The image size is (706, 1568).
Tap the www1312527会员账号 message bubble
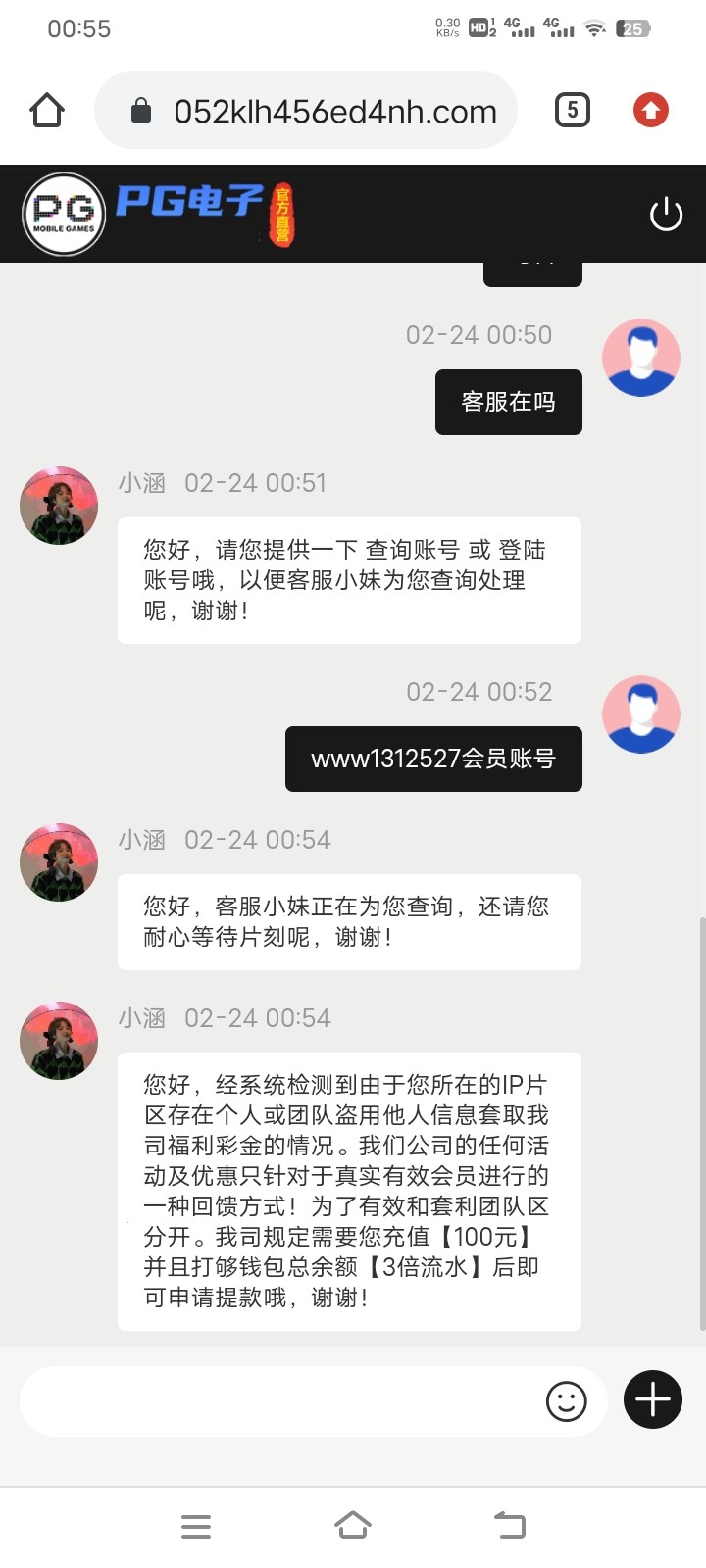pos(434,758)
